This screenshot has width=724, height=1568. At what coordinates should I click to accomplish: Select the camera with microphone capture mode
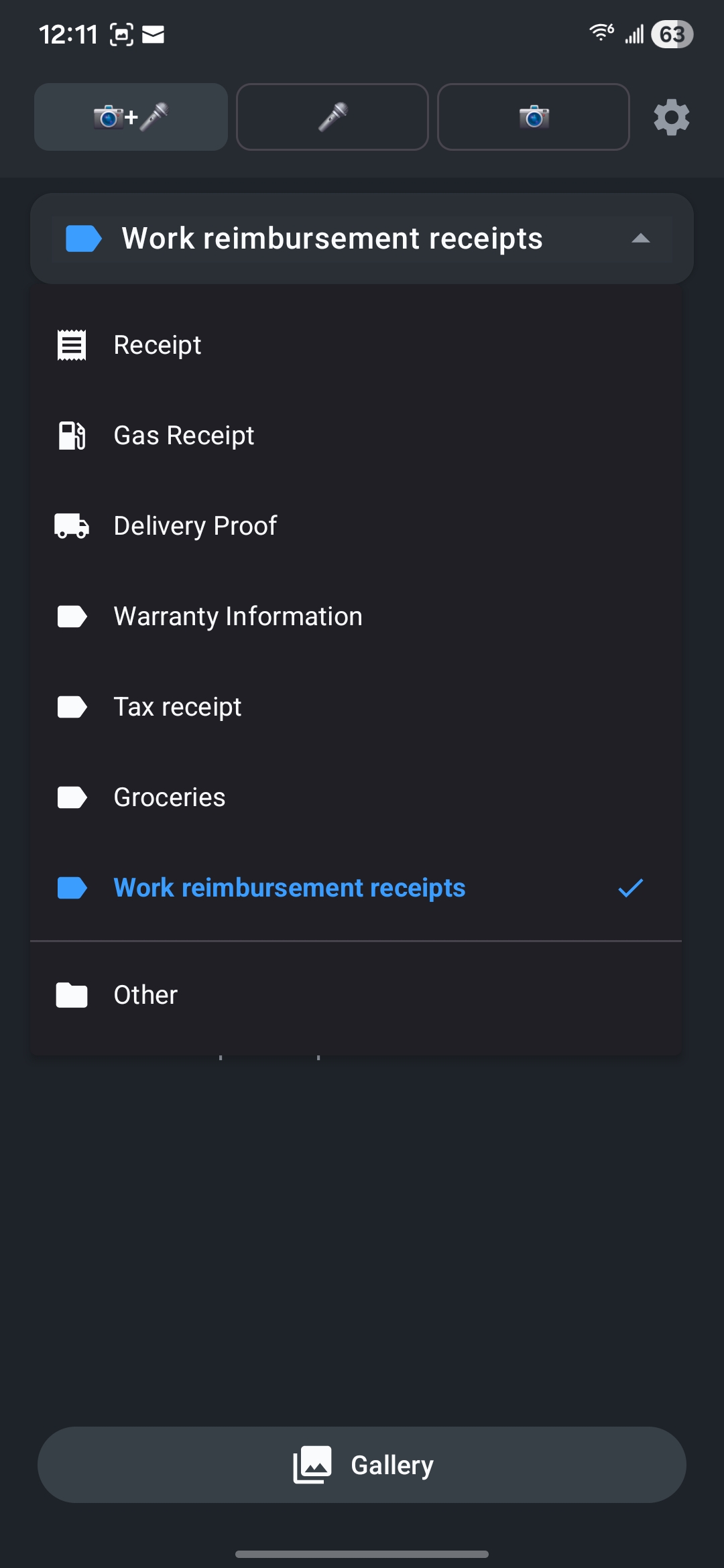130,117
